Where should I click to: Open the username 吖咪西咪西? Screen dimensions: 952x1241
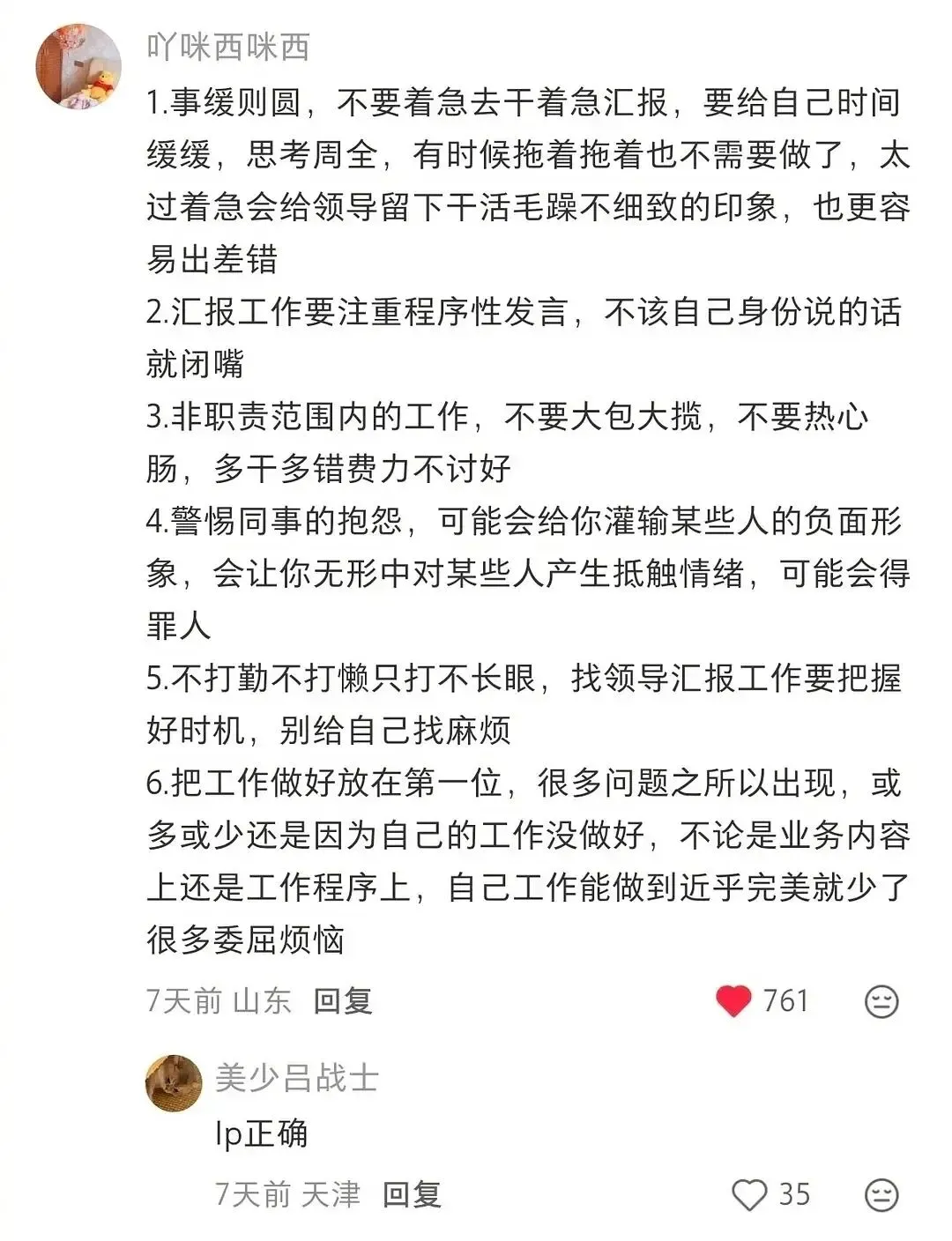tap(228, 47)
